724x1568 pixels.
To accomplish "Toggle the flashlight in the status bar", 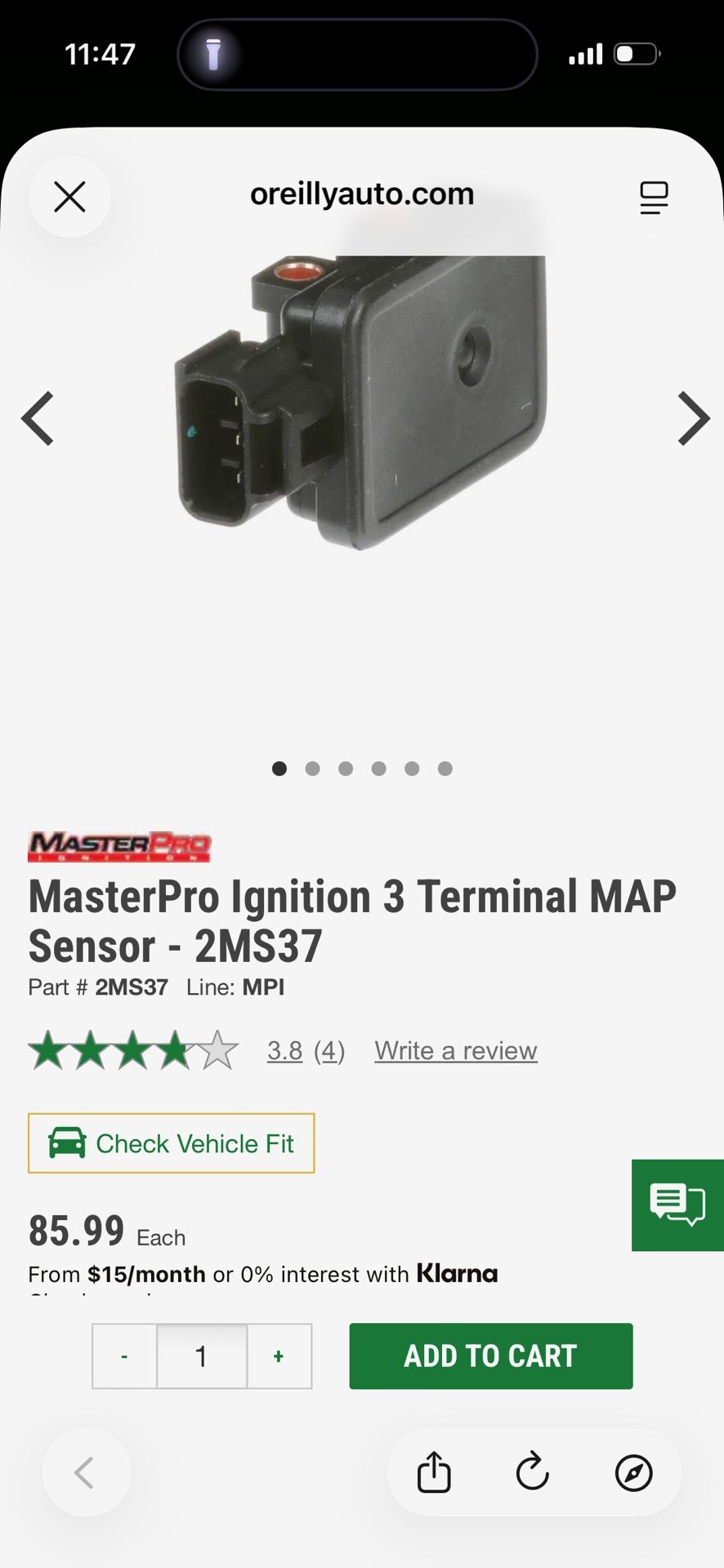I will [x=213, y=54].
